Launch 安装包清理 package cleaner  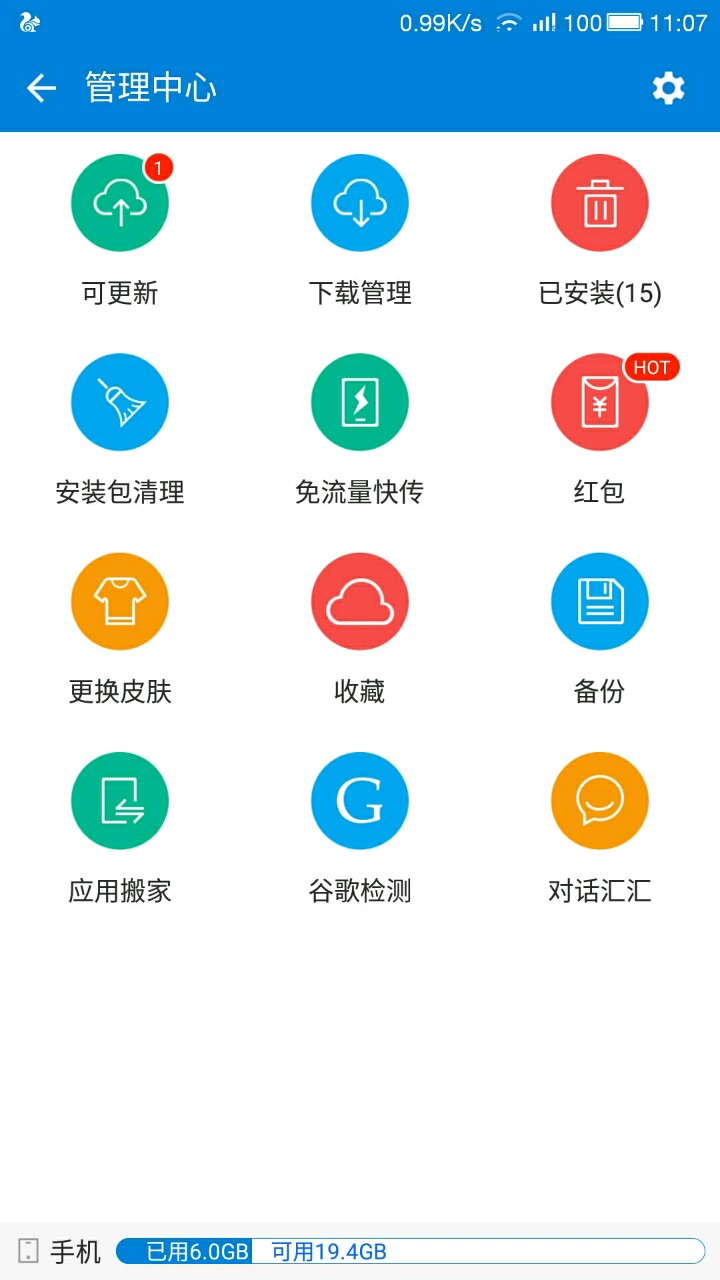point(120,402)
